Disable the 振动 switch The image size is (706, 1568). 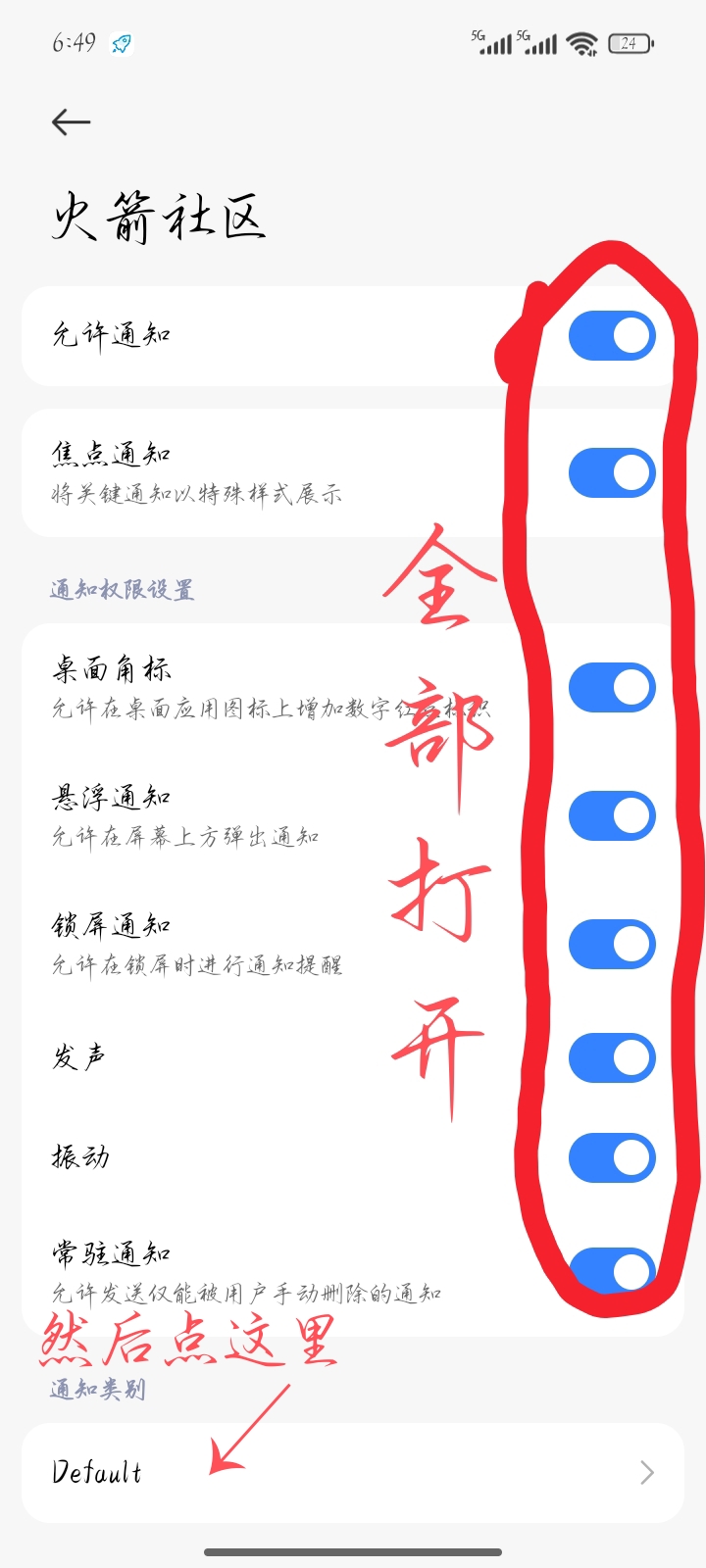coord(612,1157)
